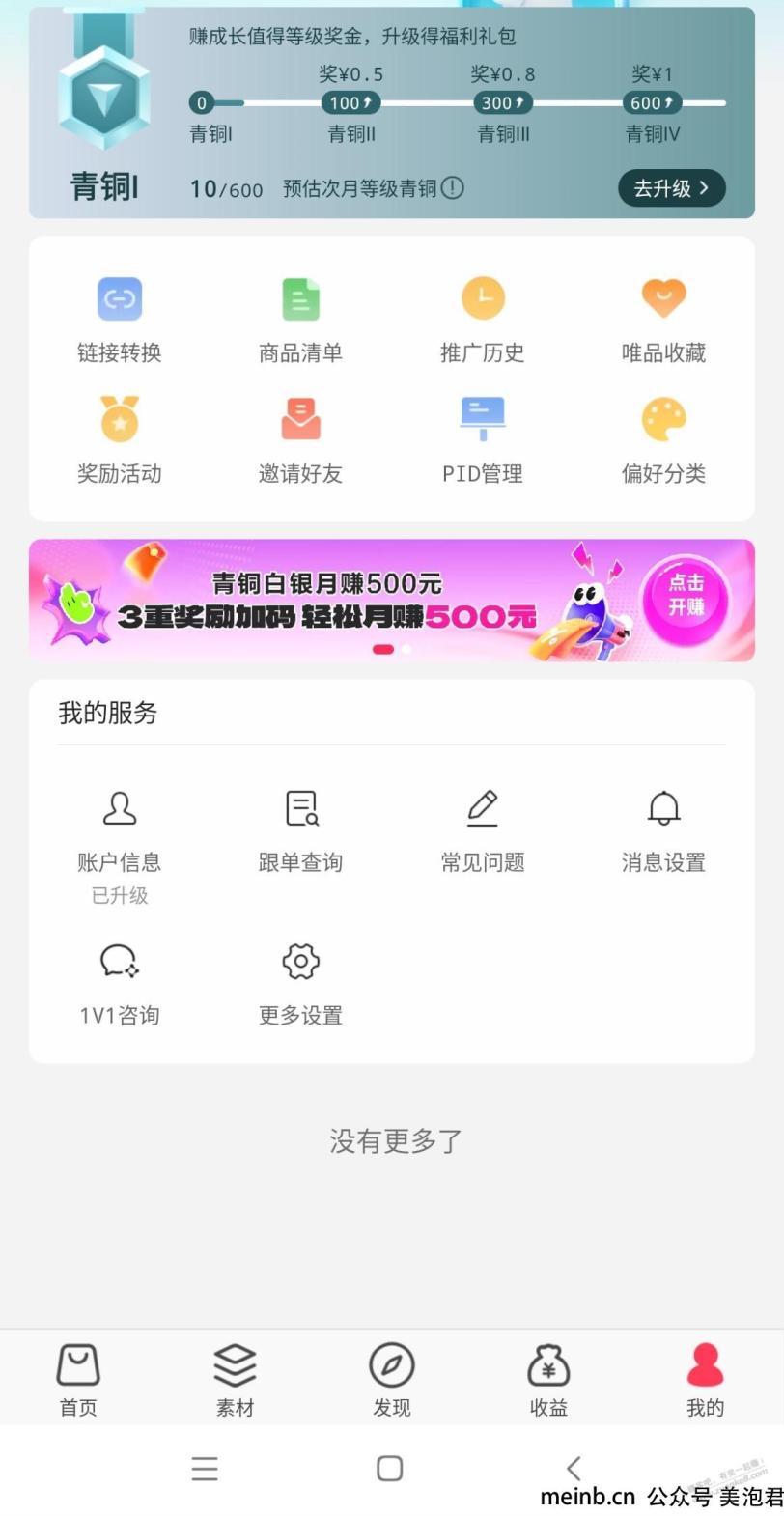Switch to the 首页 home tab
The width and height of the screenshot is (784, 1516).
[x=78, y=1379]
